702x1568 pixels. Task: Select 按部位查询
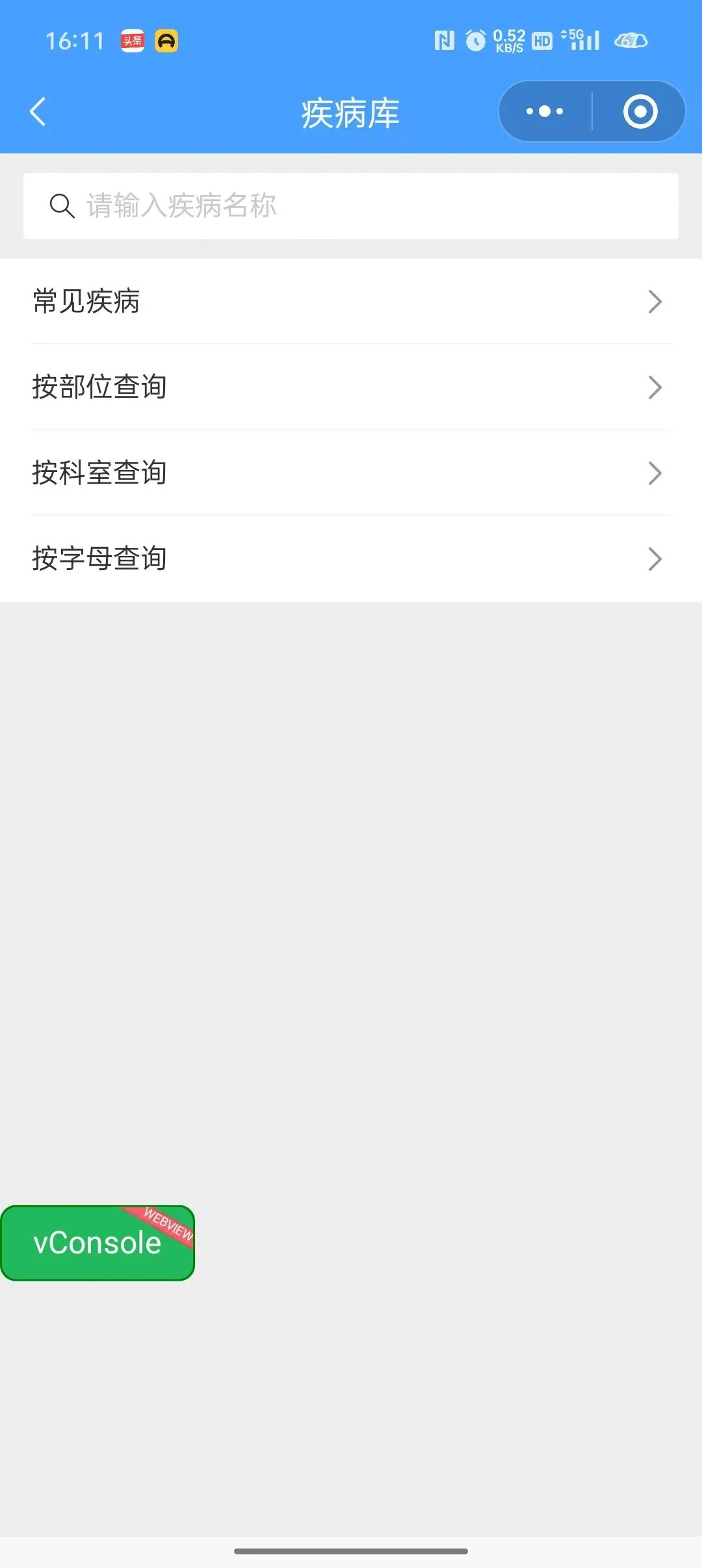tap(351, 387)
